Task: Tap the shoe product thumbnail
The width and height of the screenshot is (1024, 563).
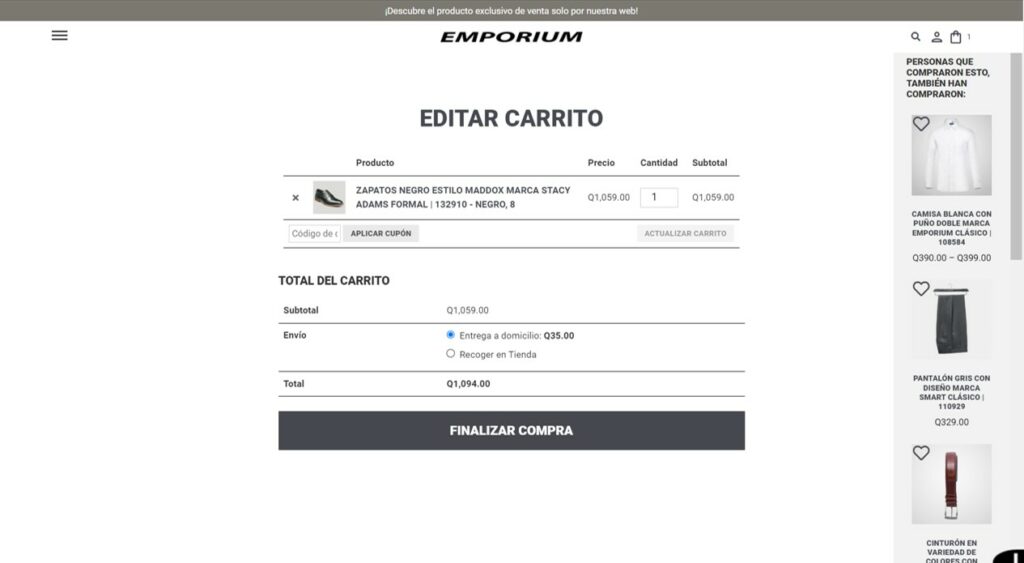Action: pos(329,197)
